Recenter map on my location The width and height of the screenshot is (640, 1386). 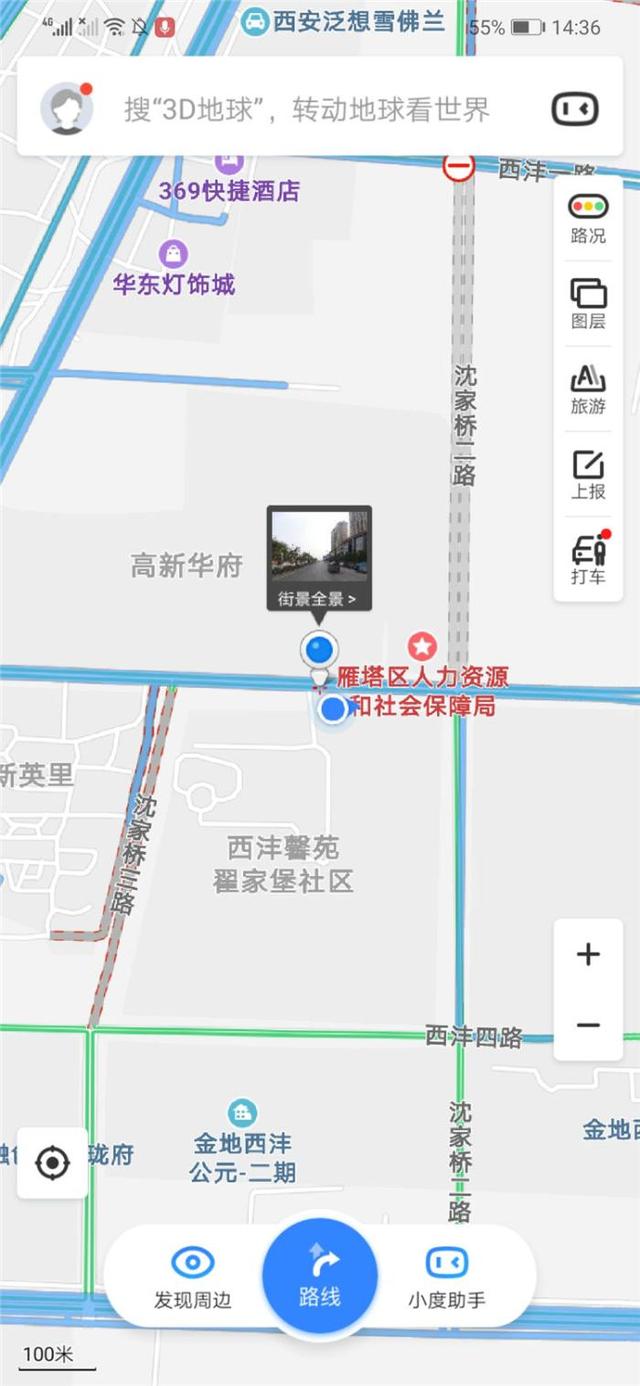(x=52, y=1163)
